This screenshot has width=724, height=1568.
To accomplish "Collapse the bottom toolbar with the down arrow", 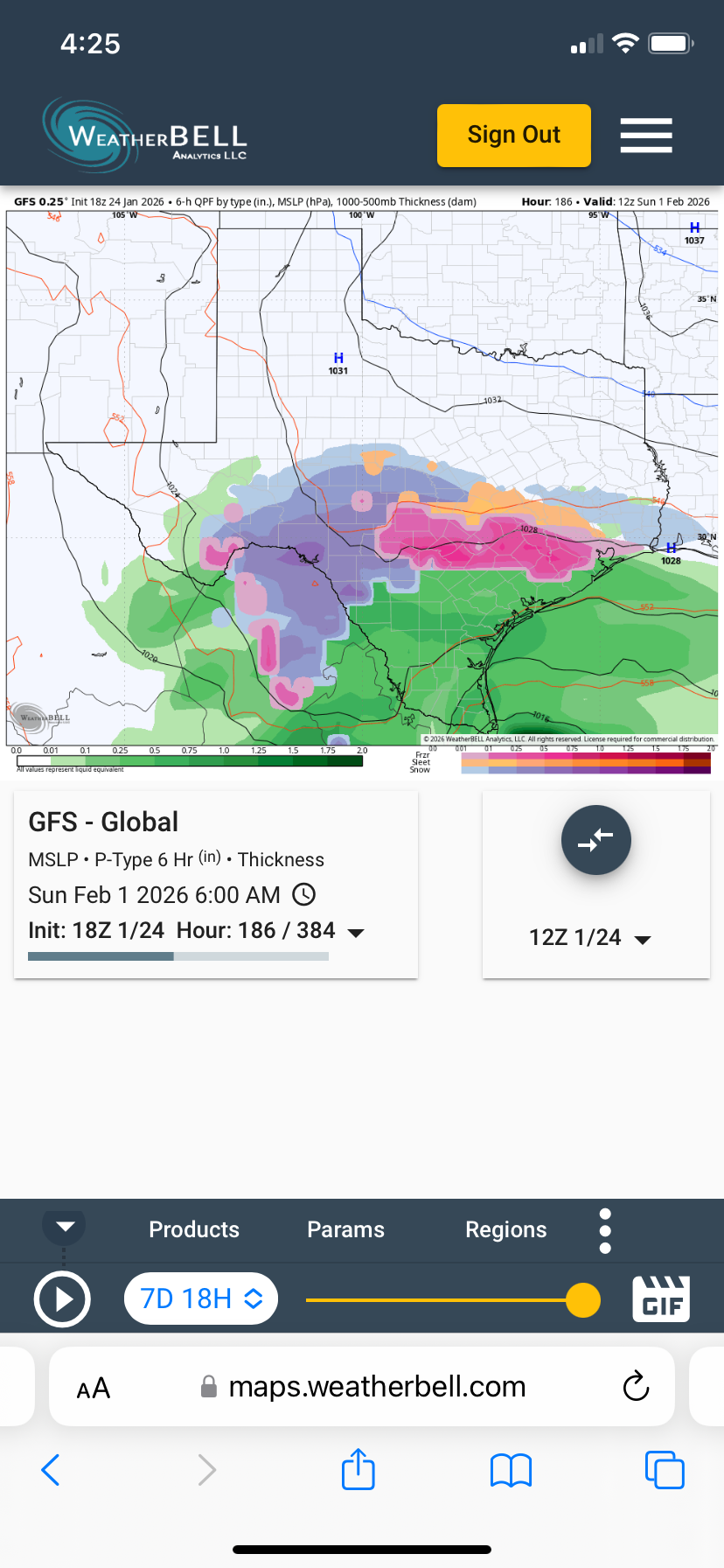I will 65,1226.
